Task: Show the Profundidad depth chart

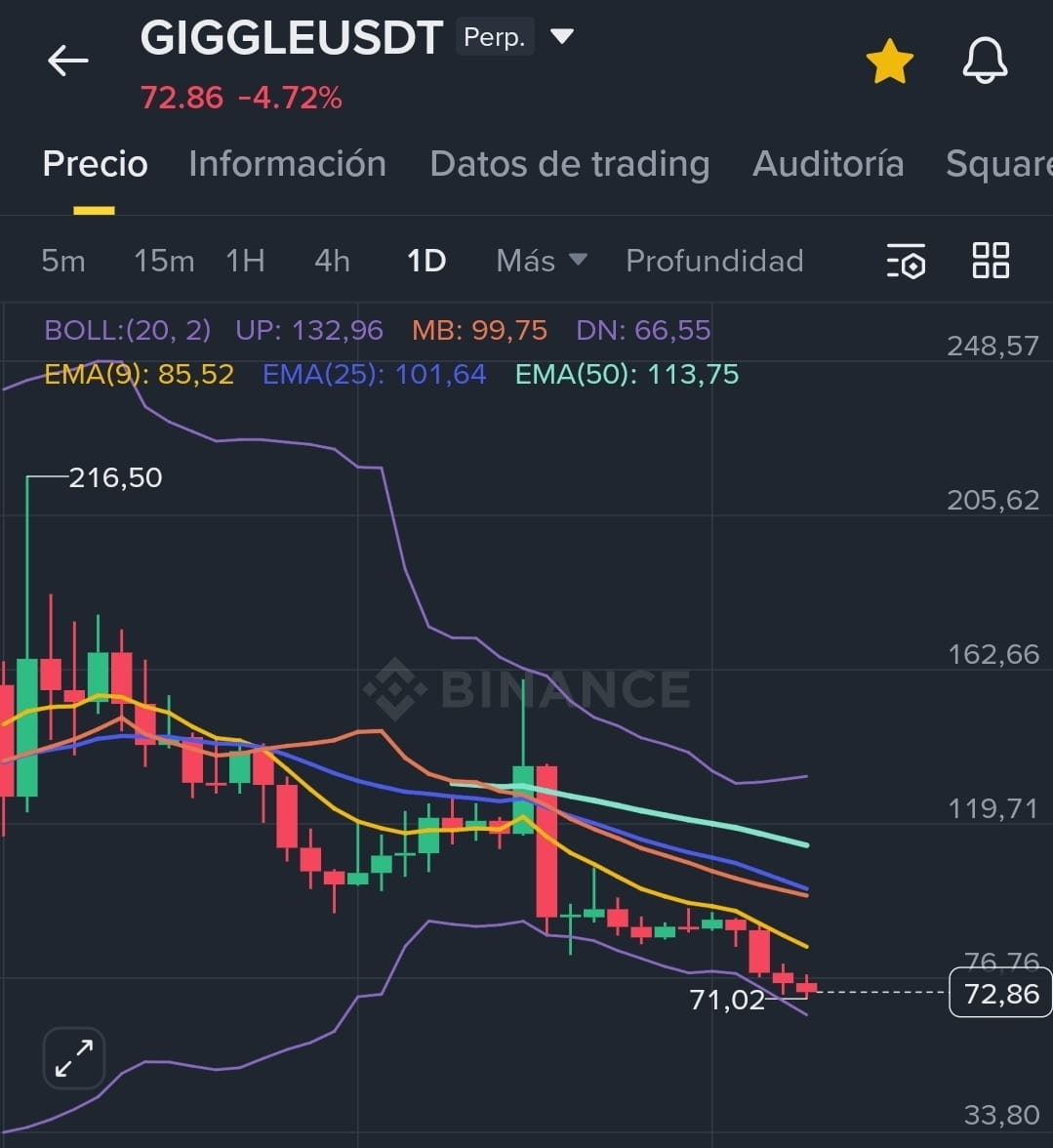Action: point(714,261)
